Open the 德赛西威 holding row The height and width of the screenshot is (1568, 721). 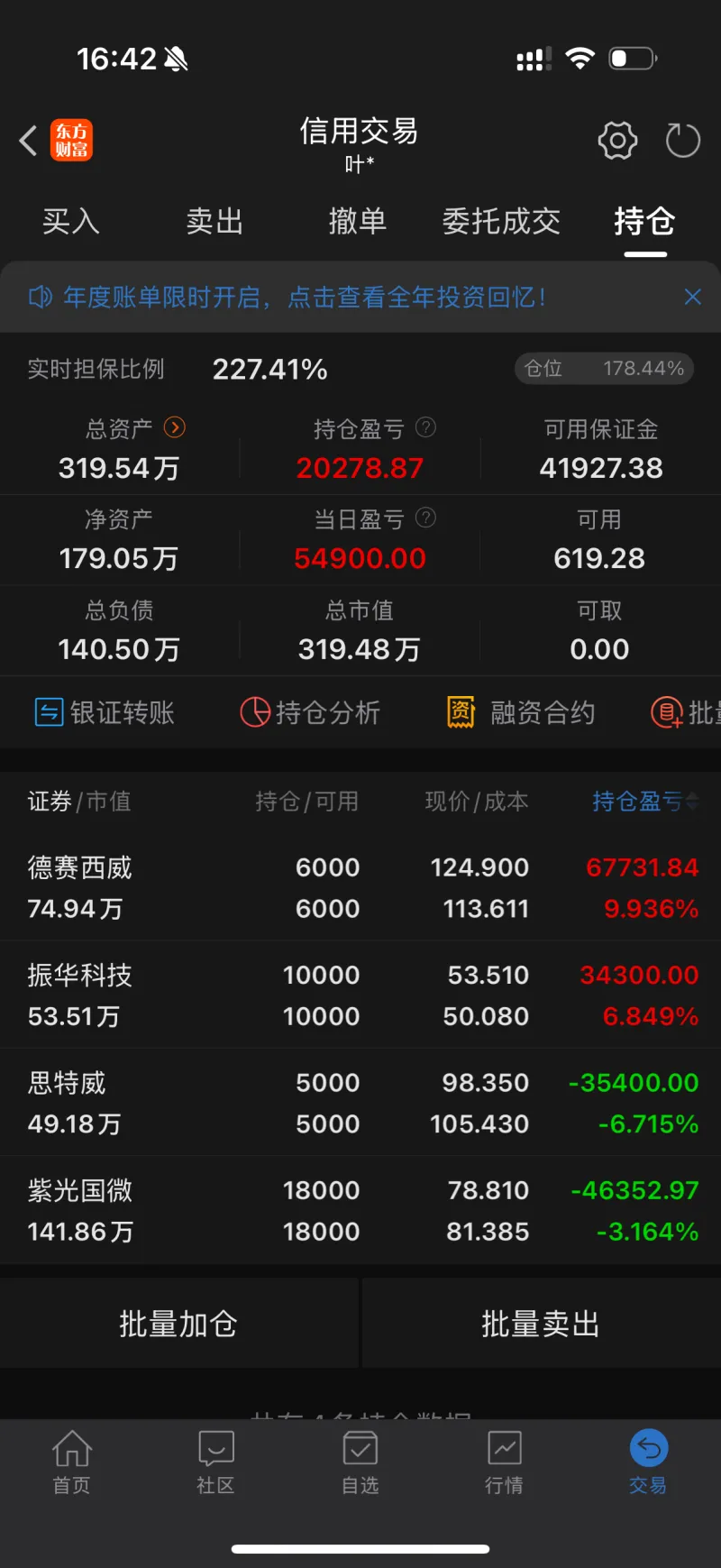tap(360, 888)
